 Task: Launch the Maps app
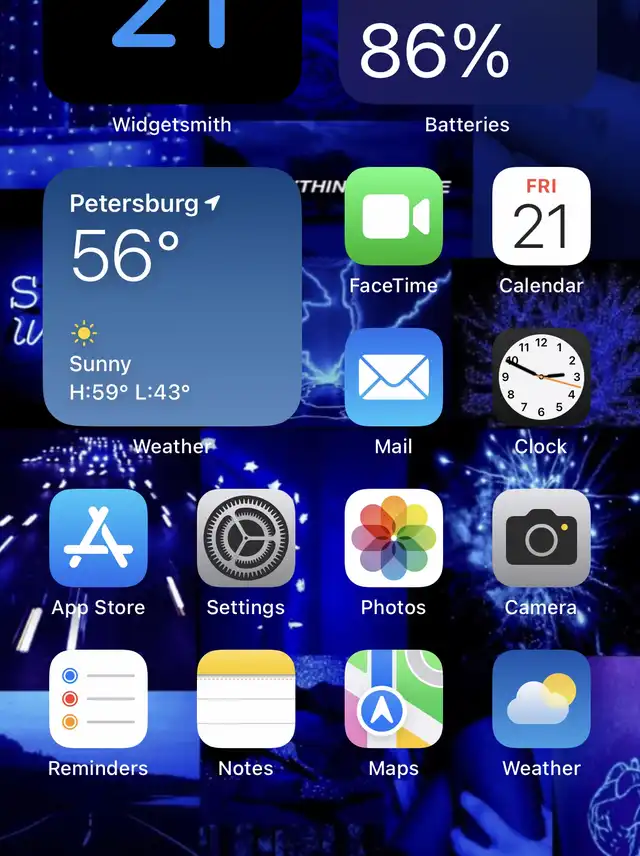[393, 699]
